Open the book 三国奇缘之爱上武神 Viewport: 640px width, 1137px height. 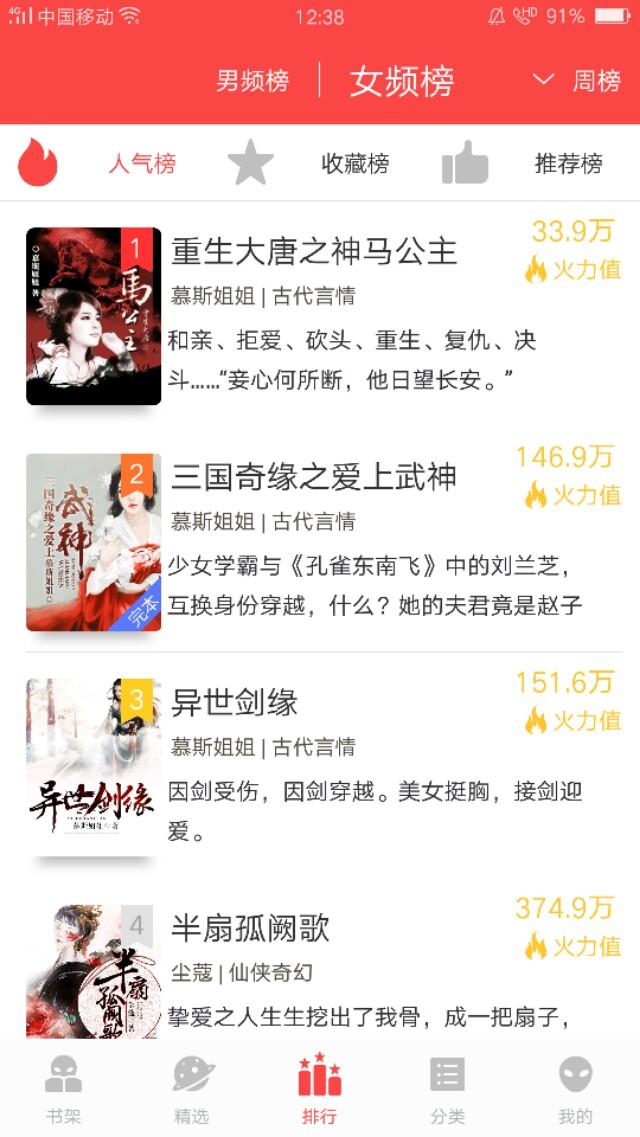tap(320, 542)
